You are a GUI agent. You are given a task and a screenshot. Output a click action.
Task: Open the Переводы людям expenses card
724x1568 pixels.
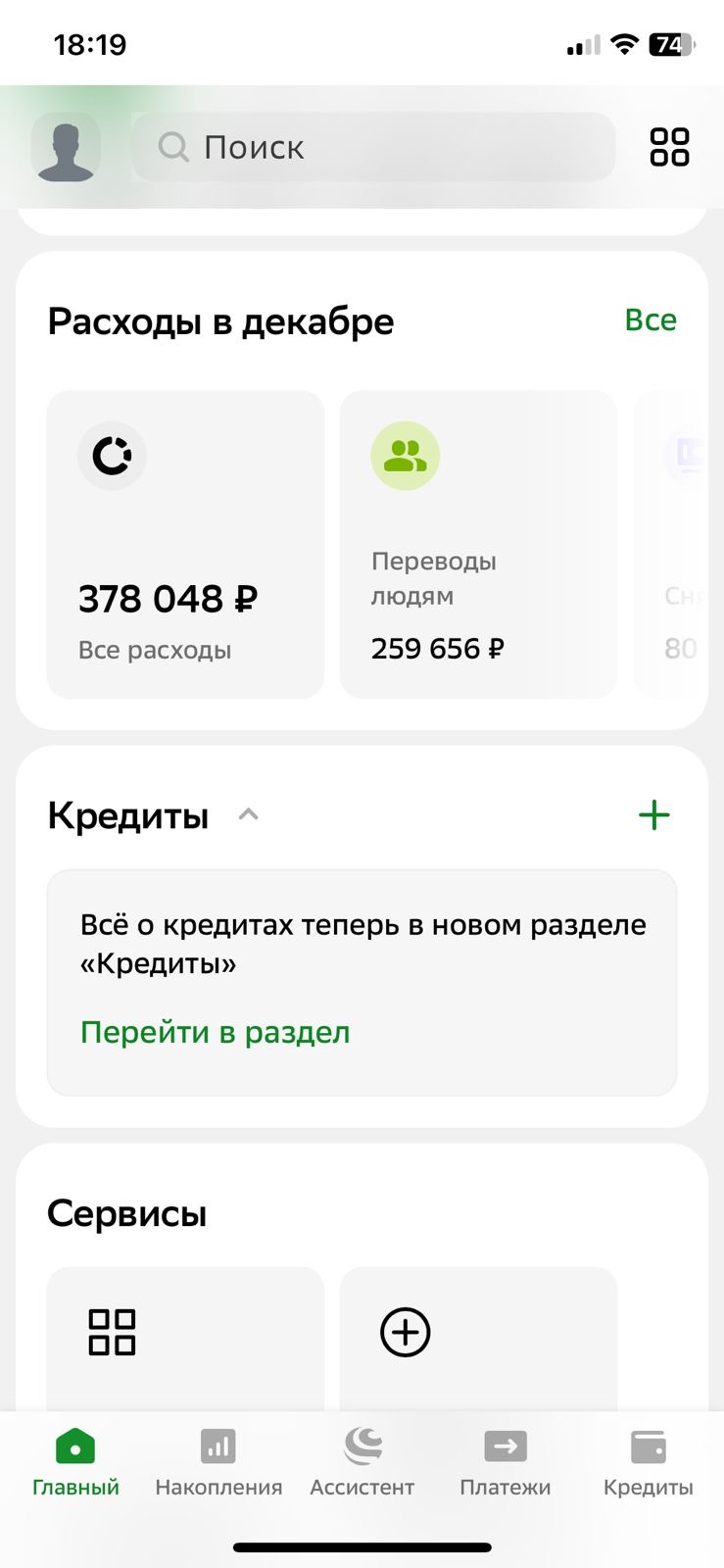478,544
